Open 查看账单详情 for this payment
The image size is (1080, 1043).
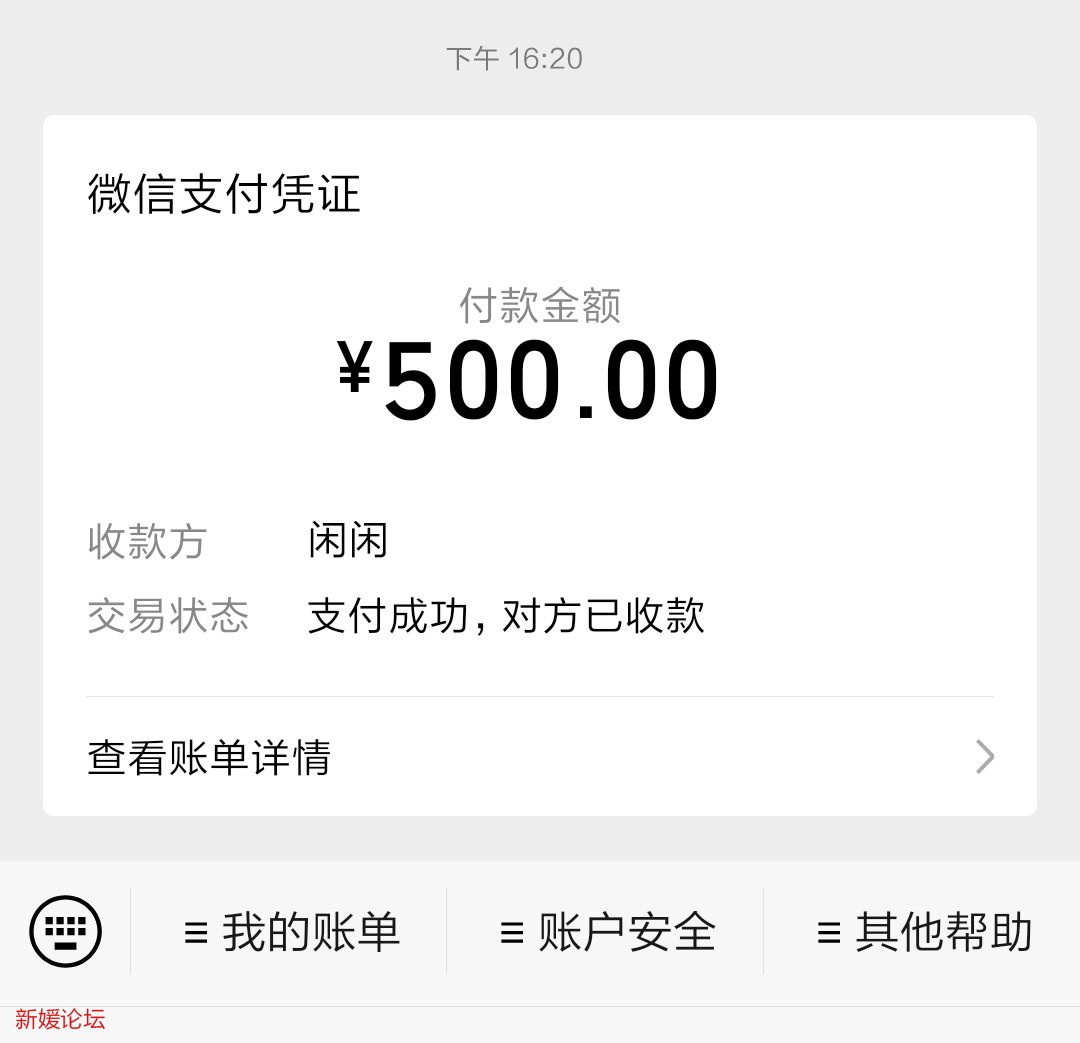click(540, 757)
